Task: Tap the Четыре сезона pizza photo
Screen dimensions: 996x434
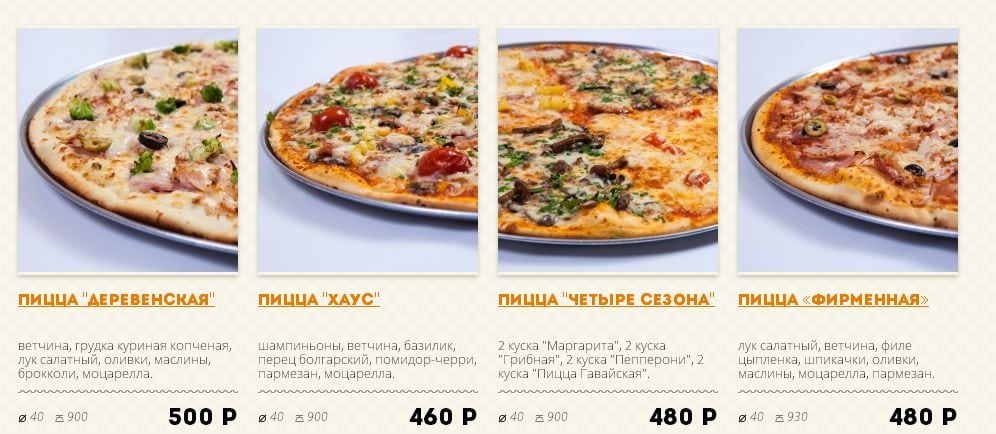Action: click(x=608, y=150)
